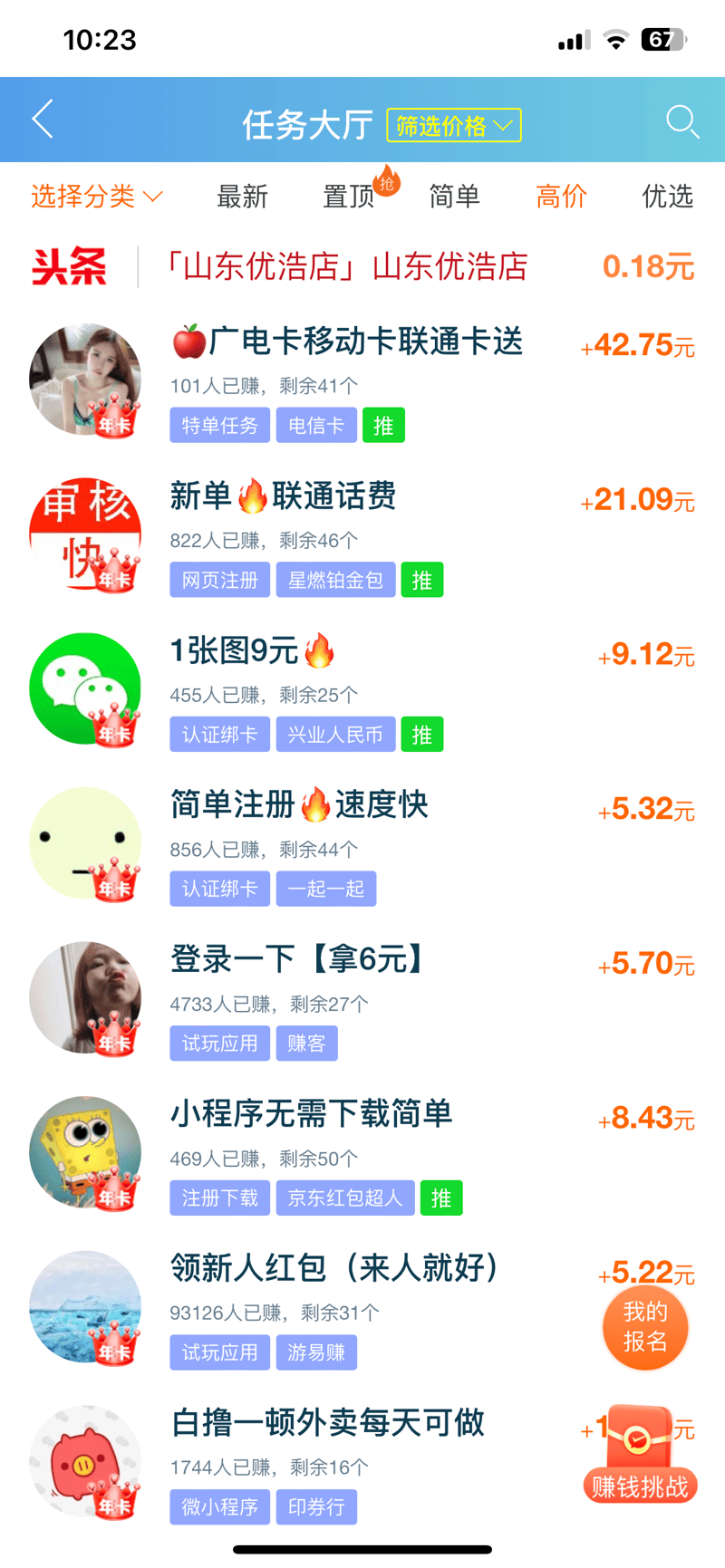
Task: Tap the 我的报名 floating button
Action: (x=645, y=1326)
